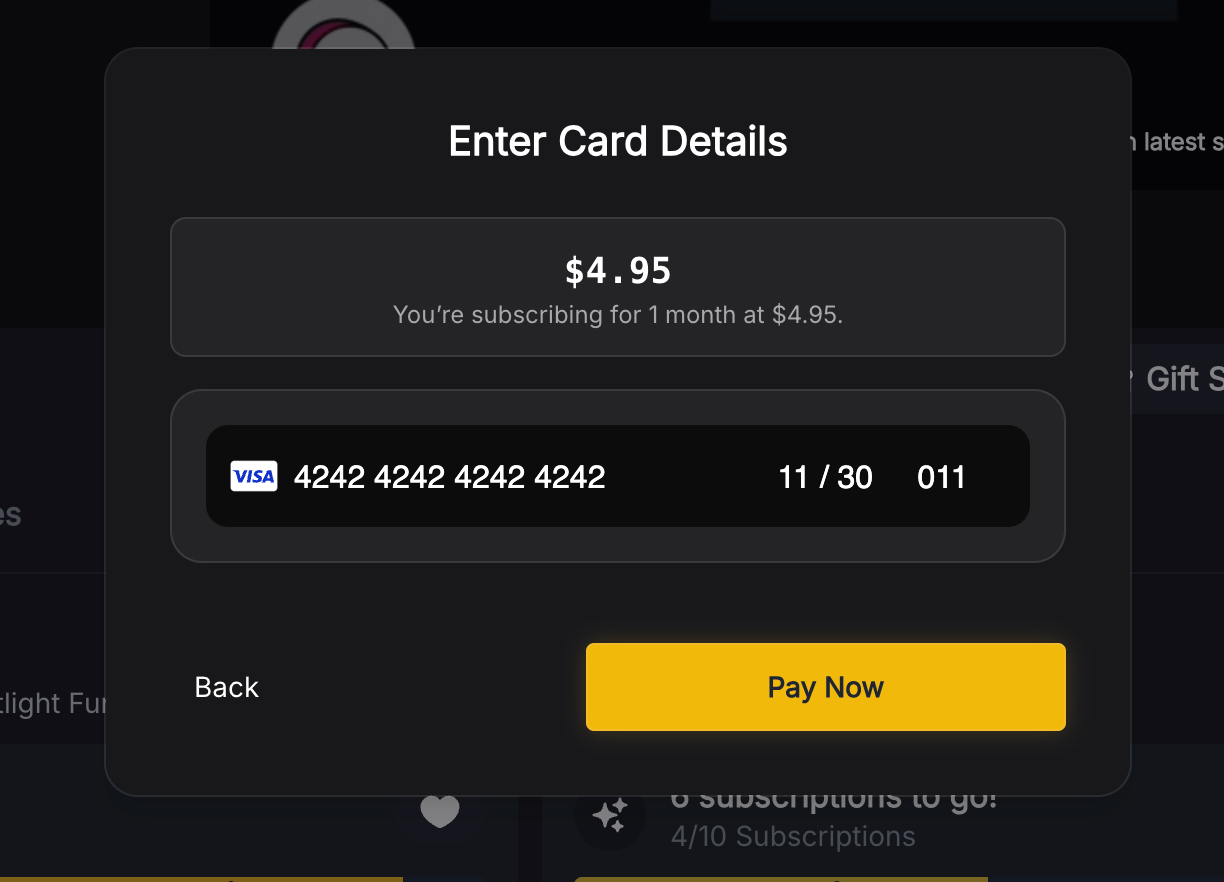1224x882 pixels.
Task: Go back with the Back button
Action: (x=227, y=687)
